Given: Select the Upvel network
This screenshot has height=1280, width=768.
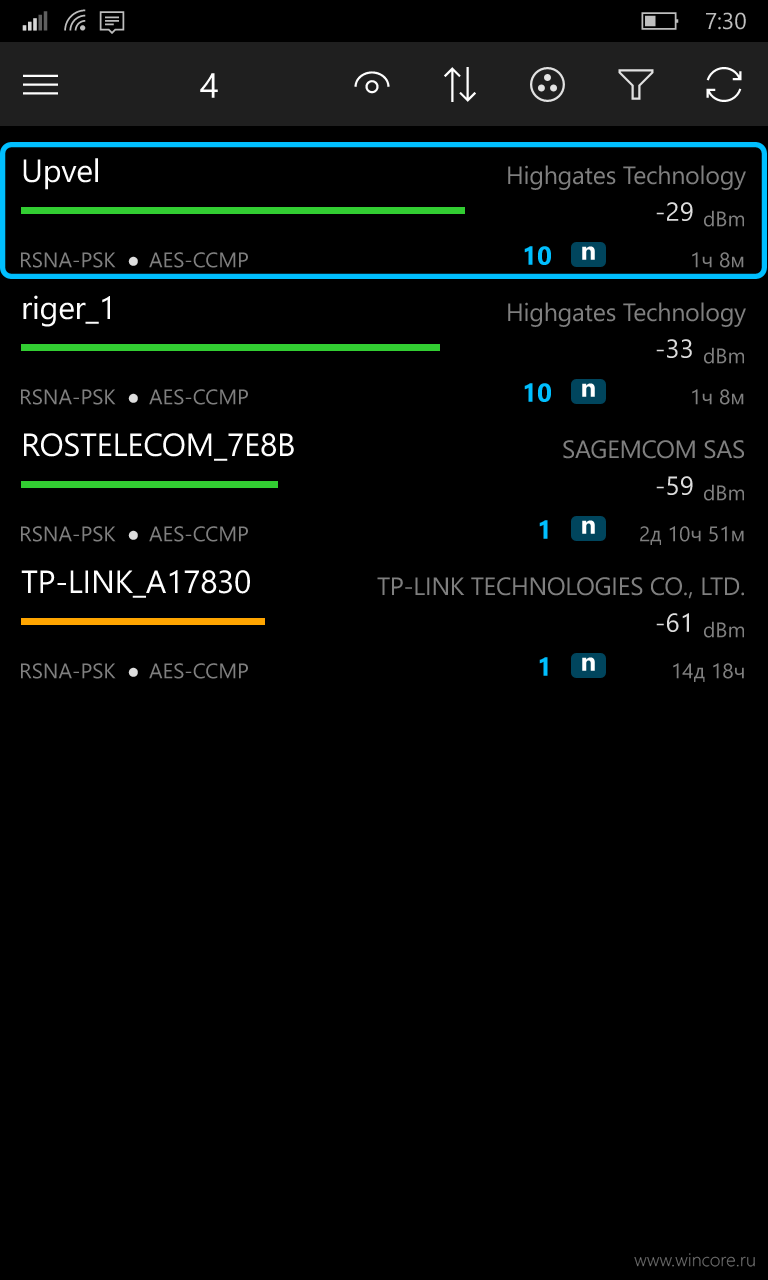Looking at the screenshot, I should point(384,211).
